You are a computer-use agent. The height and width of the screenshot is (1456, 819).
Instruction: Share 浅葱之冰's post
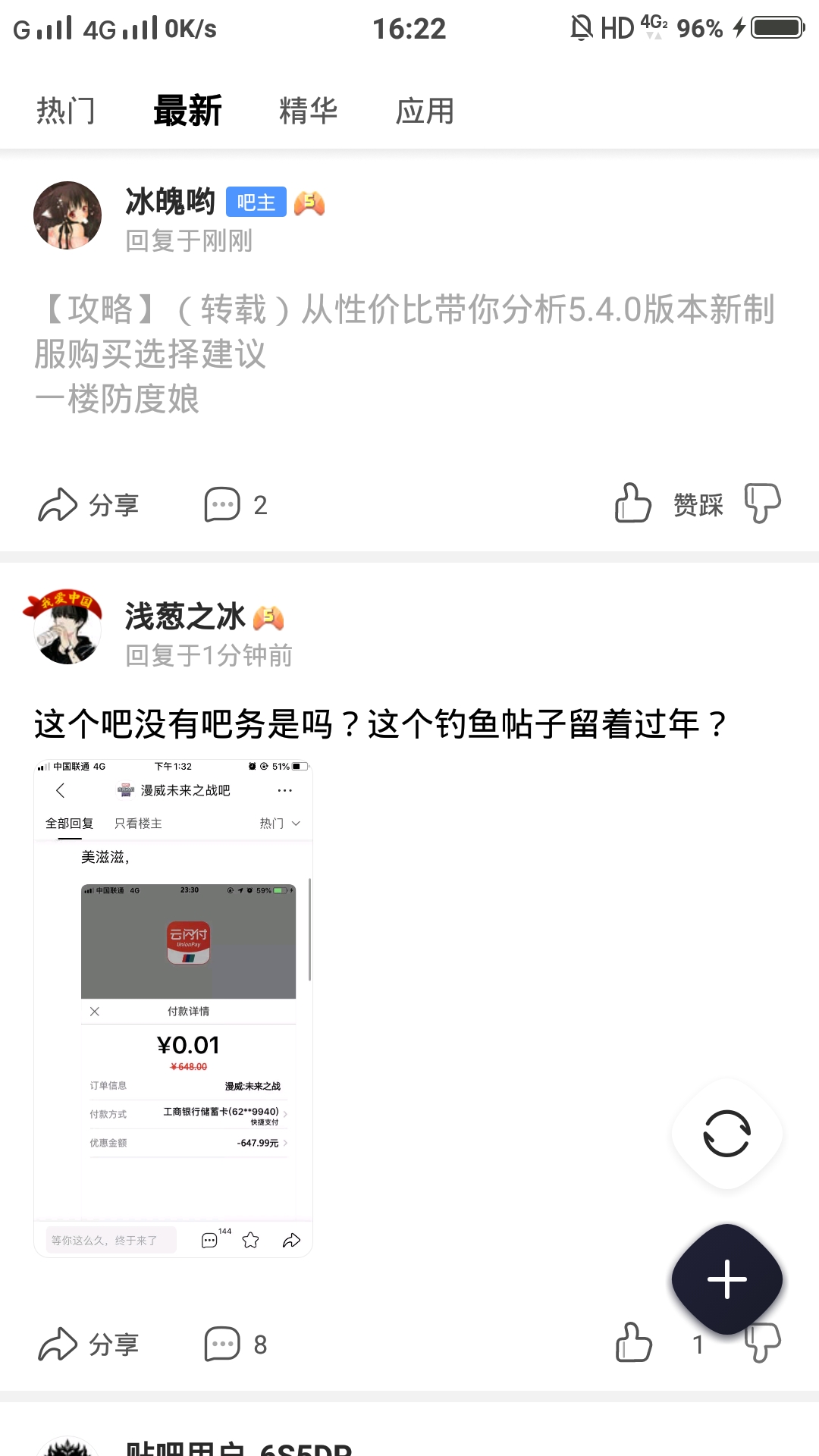point(88,1345)
